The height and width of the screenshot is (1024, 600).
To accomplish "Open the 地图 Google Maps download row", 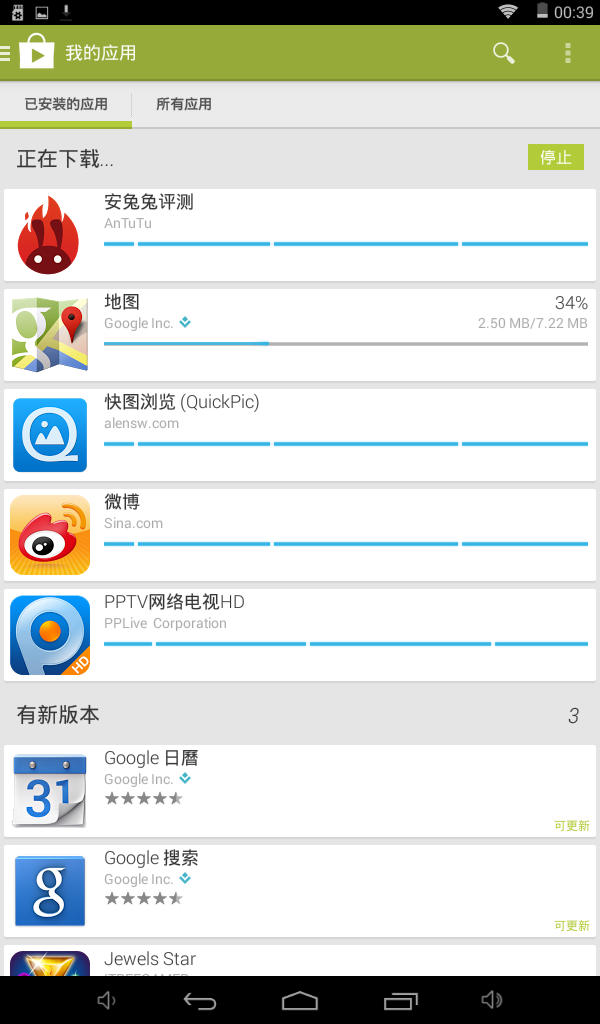I will click(300, 335).
